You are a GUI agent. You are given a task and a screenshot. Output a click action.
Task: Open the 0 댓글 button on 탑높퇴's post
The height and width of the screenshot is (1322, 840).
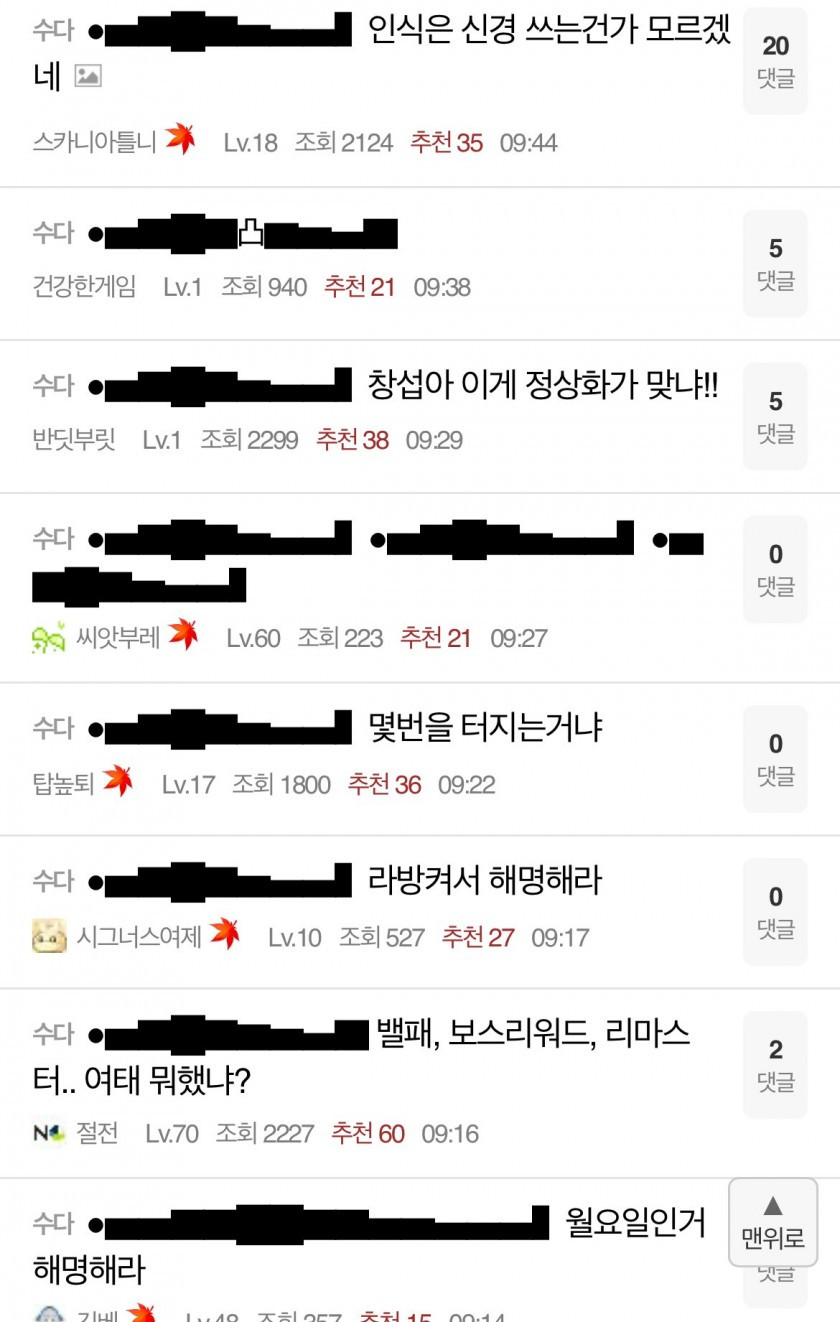point(775,758)
